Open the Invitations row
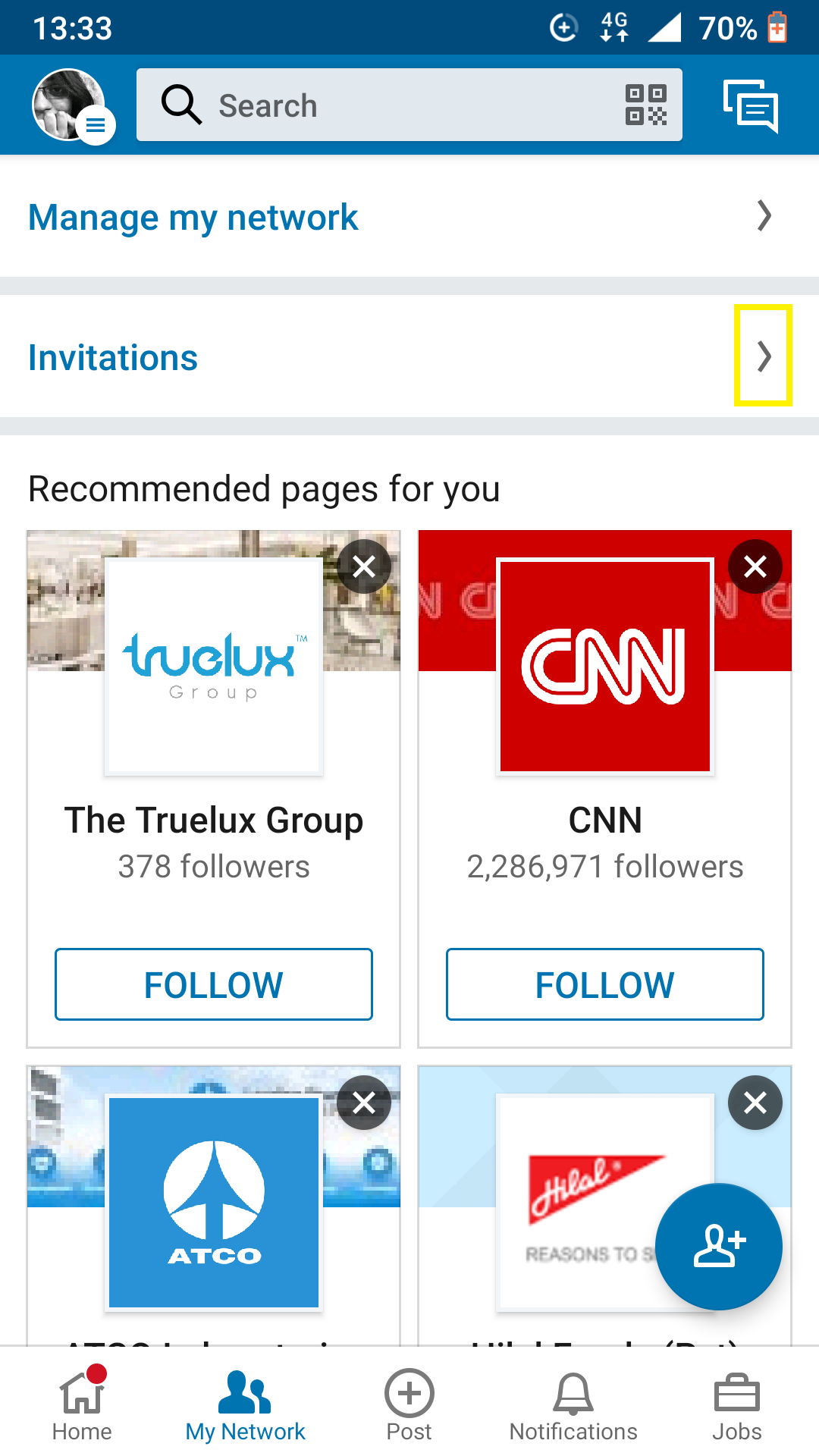Image resolution: width=819 pixels, height=1456 pixels. pos(409,356)
